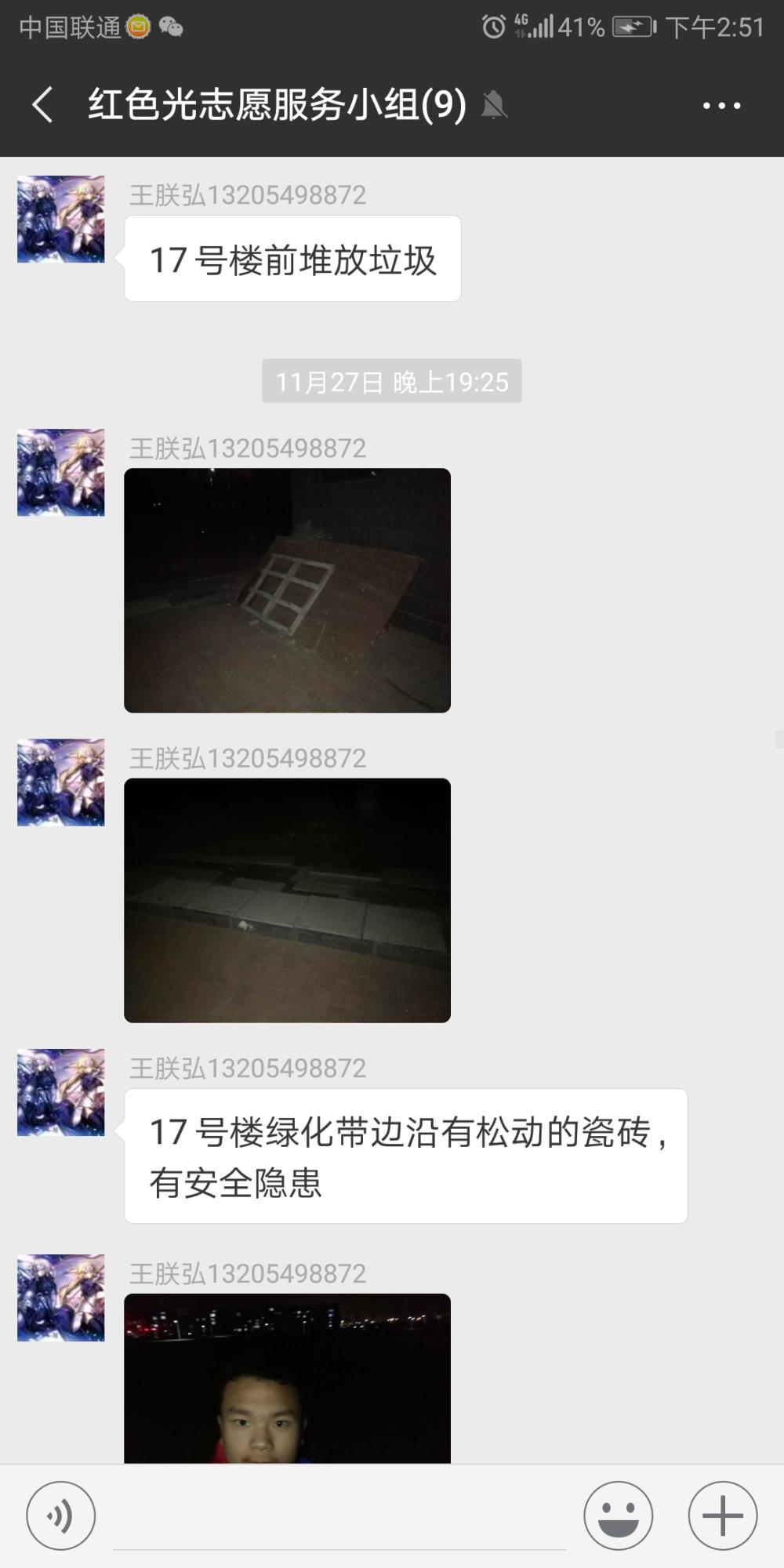
Task: Open the plus attachment menu
Action: point(722,1515)
